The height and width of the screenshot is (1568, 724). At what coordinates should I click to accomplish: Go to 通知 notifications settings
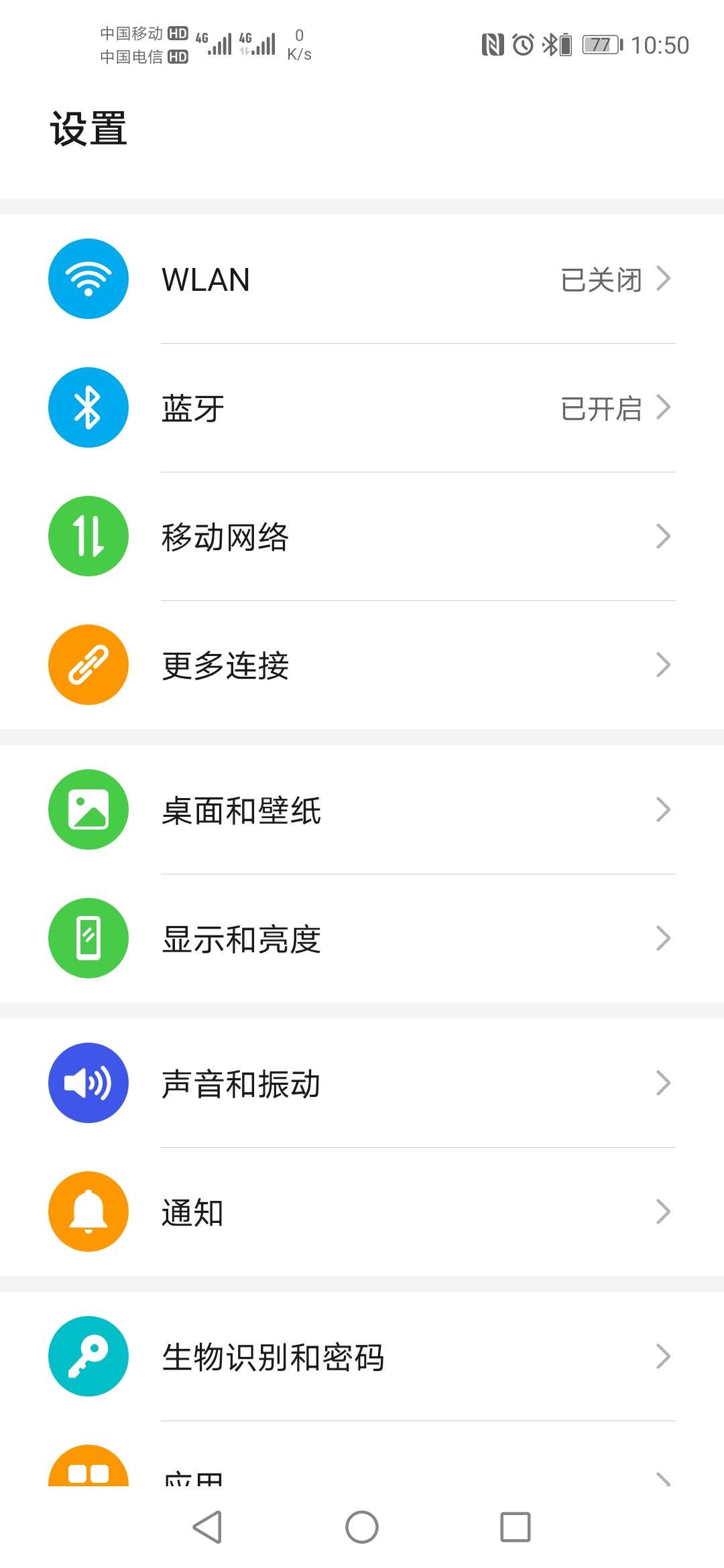[x=362, y=1212]
